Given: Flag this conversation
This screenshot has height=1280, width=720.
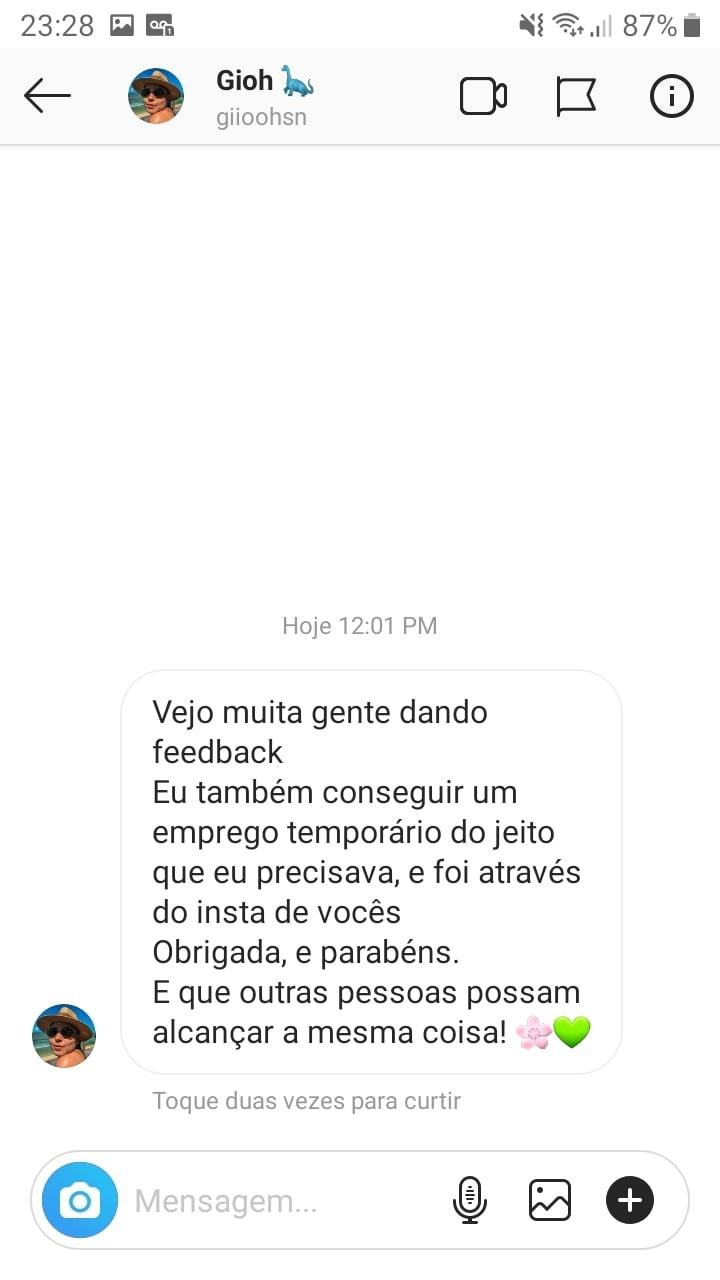Looking at the screenshot, I should [576, 96].
